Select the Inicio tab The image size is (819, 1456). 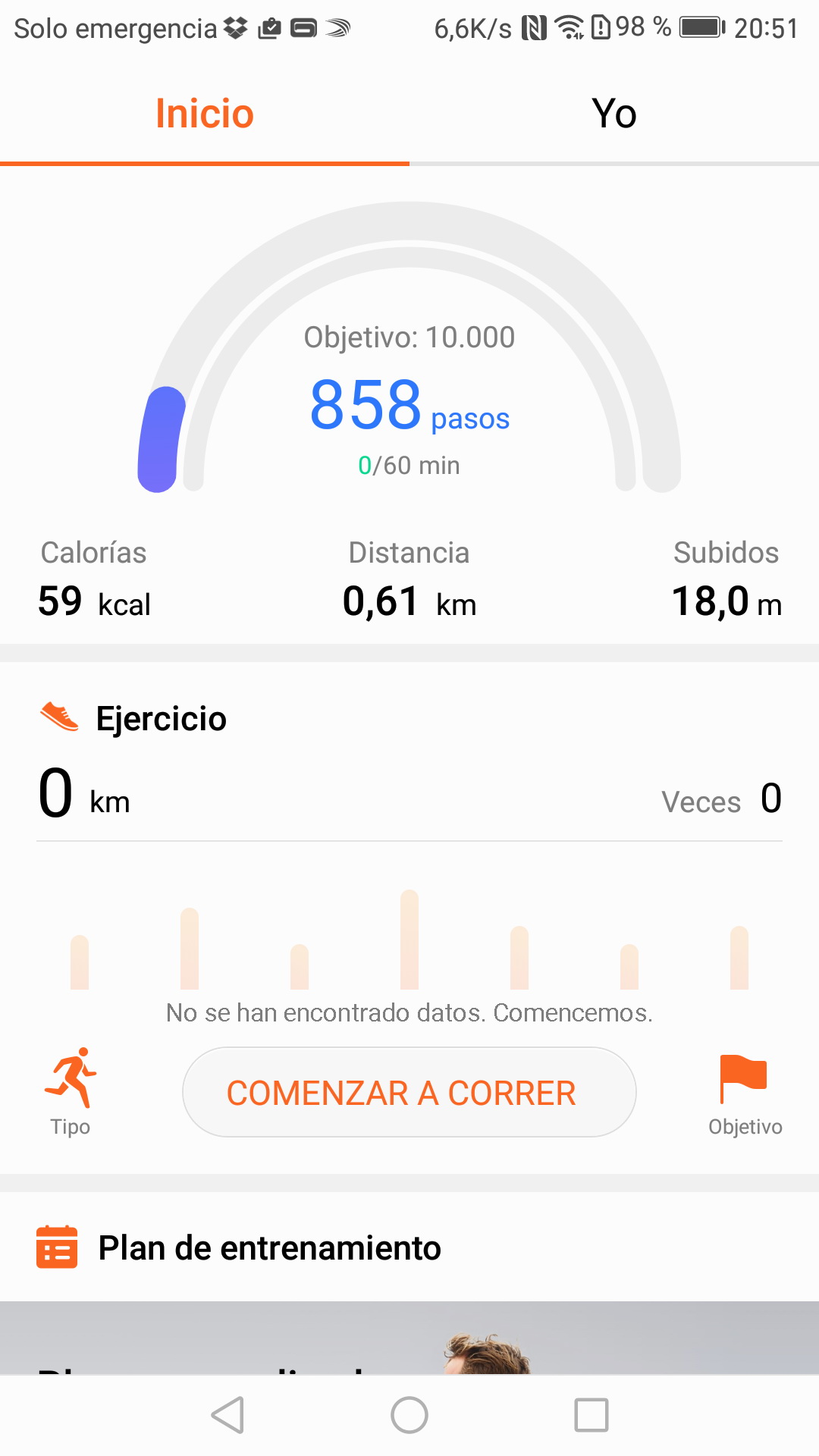coord(205,114)
